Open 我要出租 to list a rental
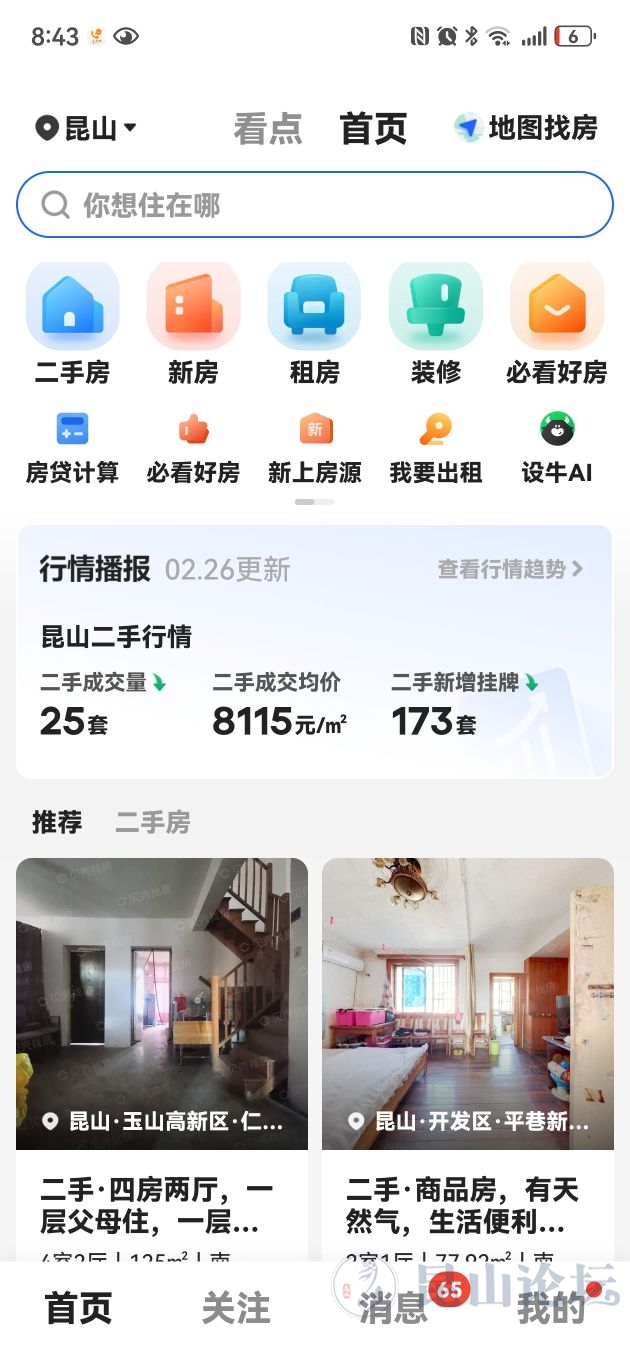 436,448
